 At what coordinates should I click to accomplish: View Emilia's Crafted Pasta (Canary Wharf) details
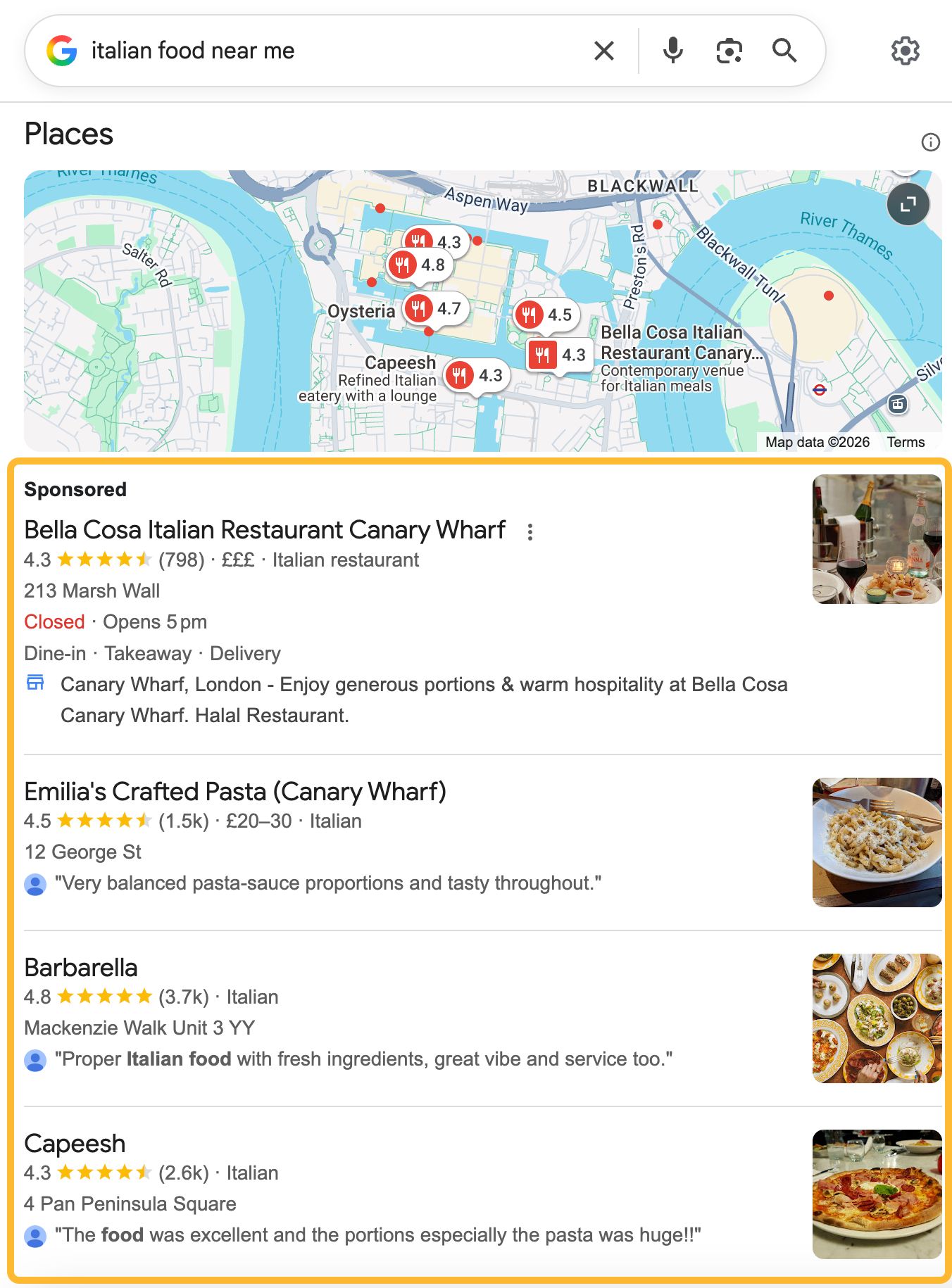click(x=235, y=792)
